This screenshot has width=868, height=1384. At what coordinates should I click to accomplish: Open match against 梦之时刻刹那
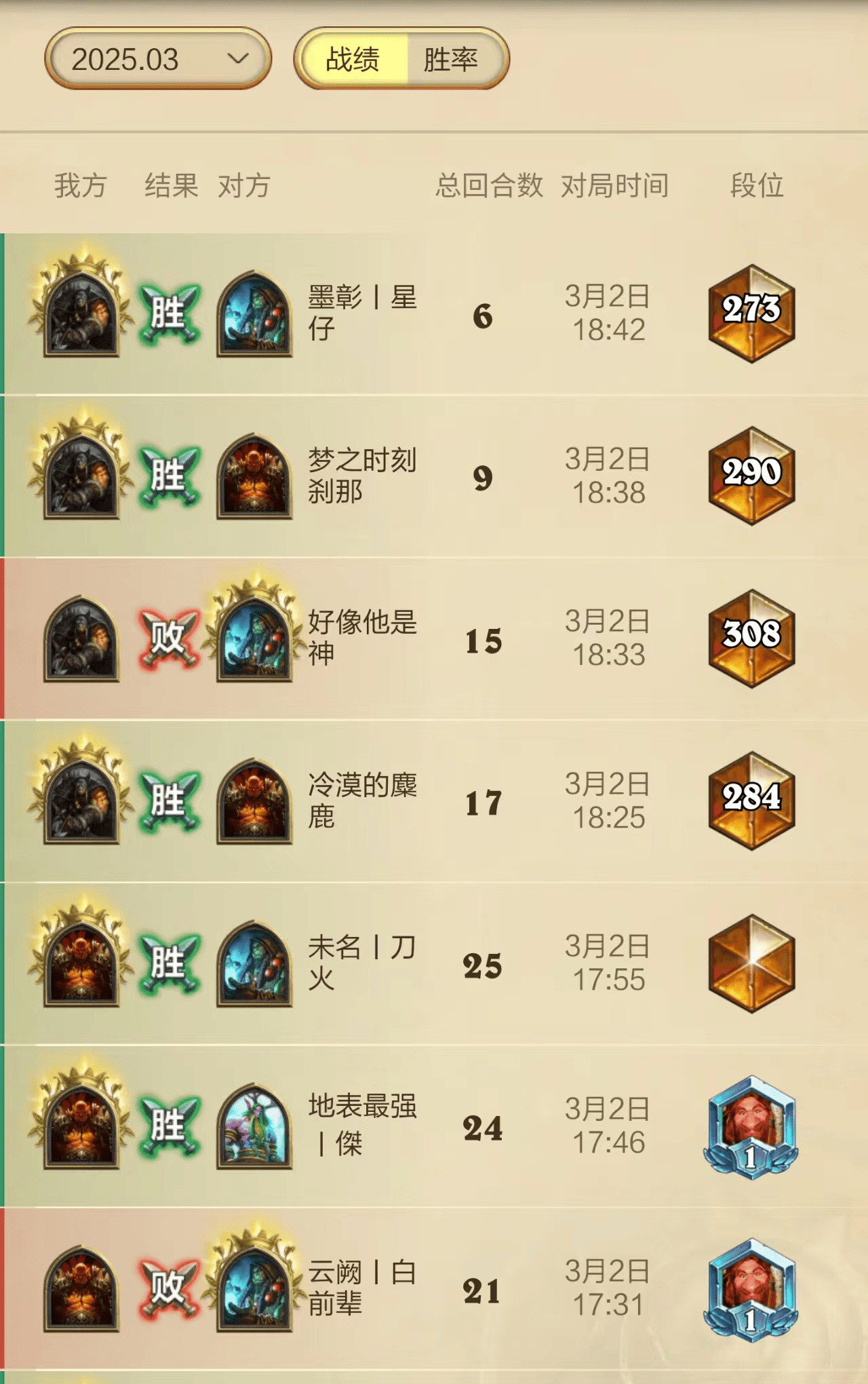(x=434, y=476)
